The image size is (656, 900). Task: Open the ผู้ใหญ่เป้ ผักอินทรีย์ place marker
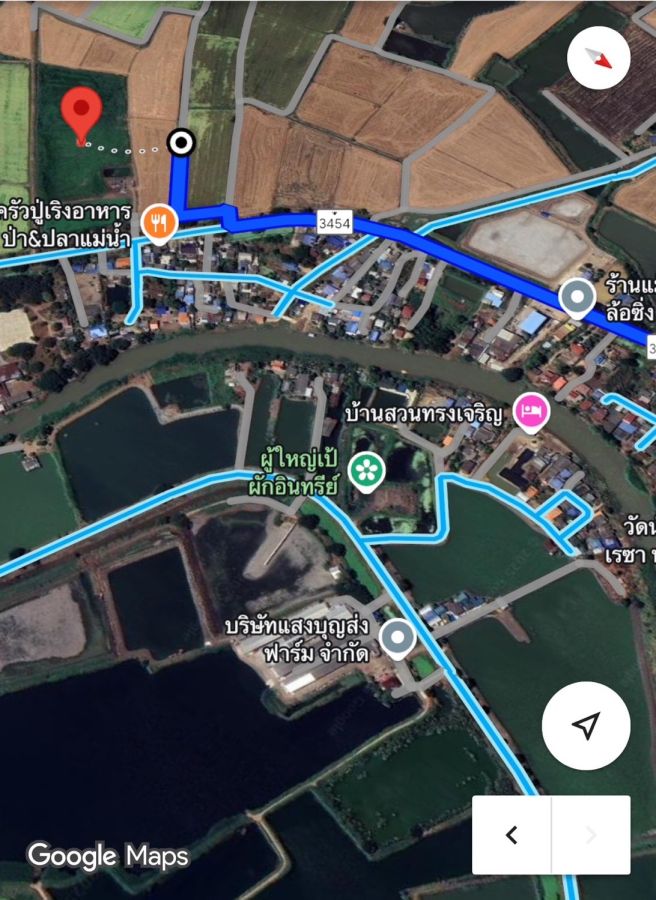coord(367,471)
